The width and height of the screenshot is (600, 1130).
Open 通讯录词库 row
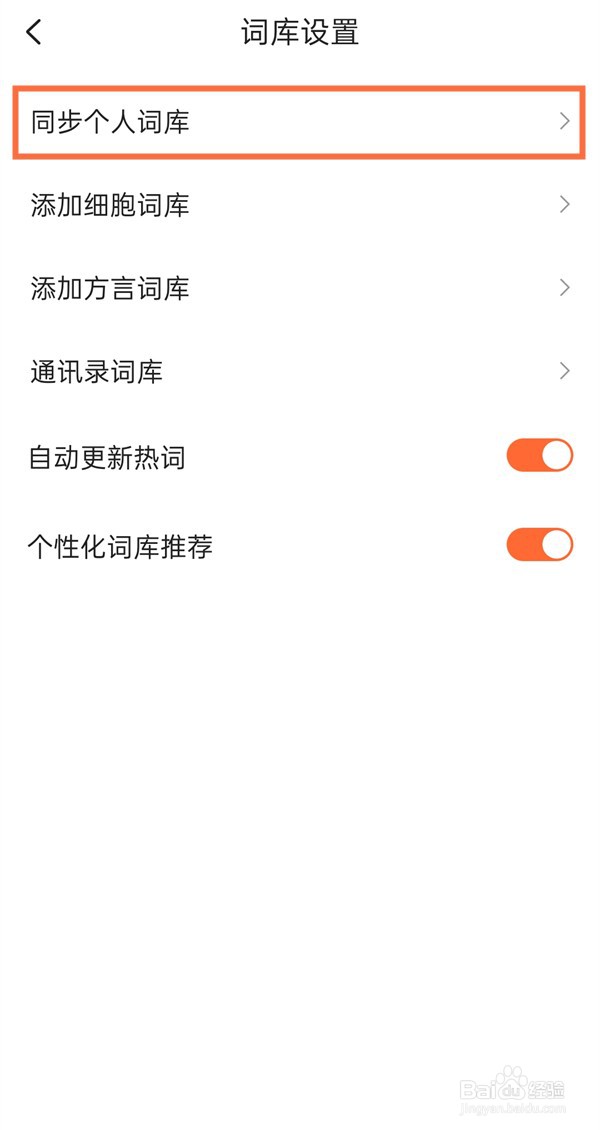pos(300,372)
